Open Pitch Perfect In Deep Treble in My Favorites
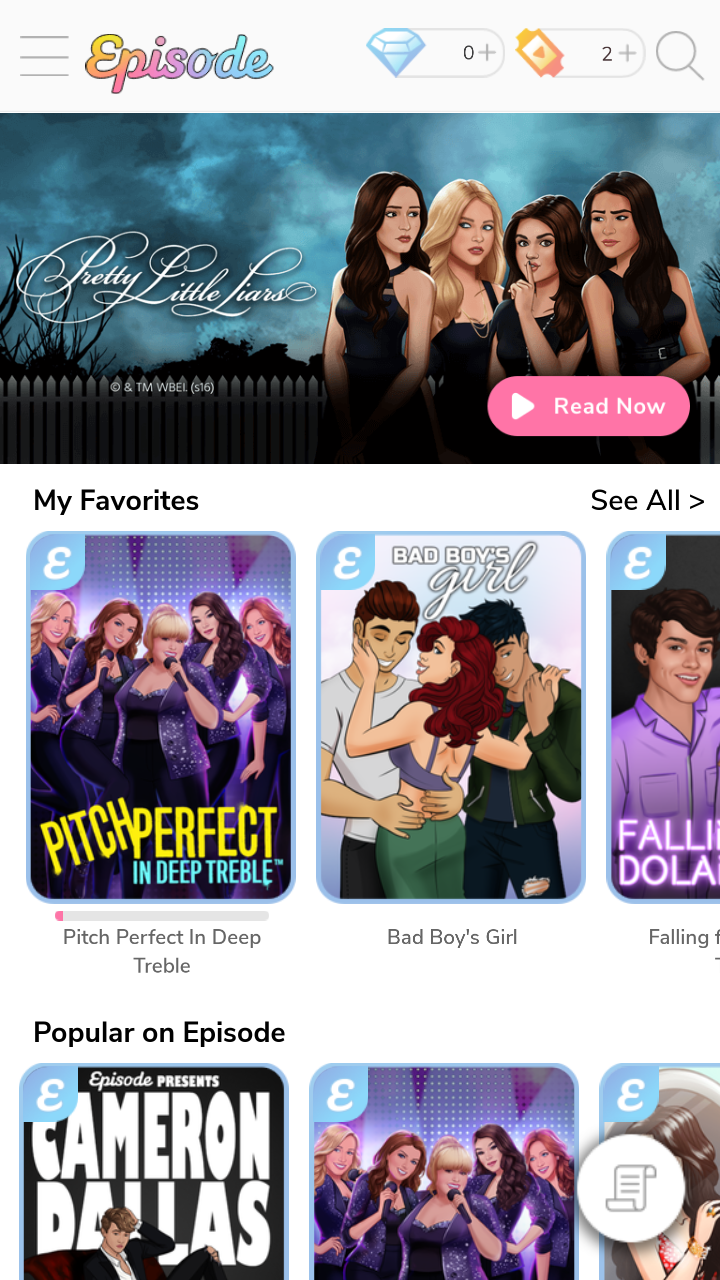This screenshot has width=720, height=1280. (x=161, y=717)
